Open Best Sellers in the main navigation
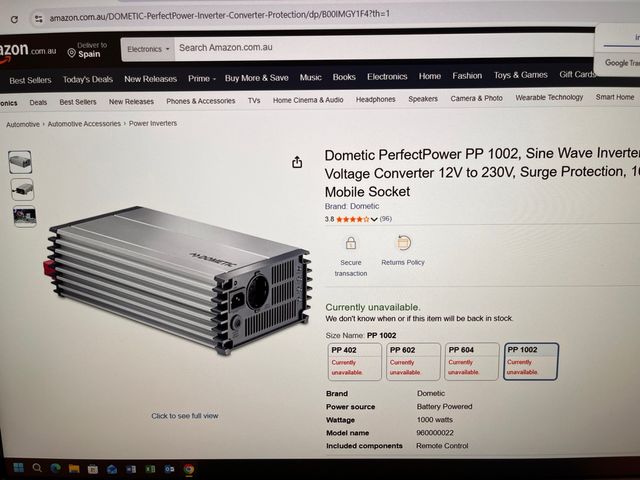 30,79
